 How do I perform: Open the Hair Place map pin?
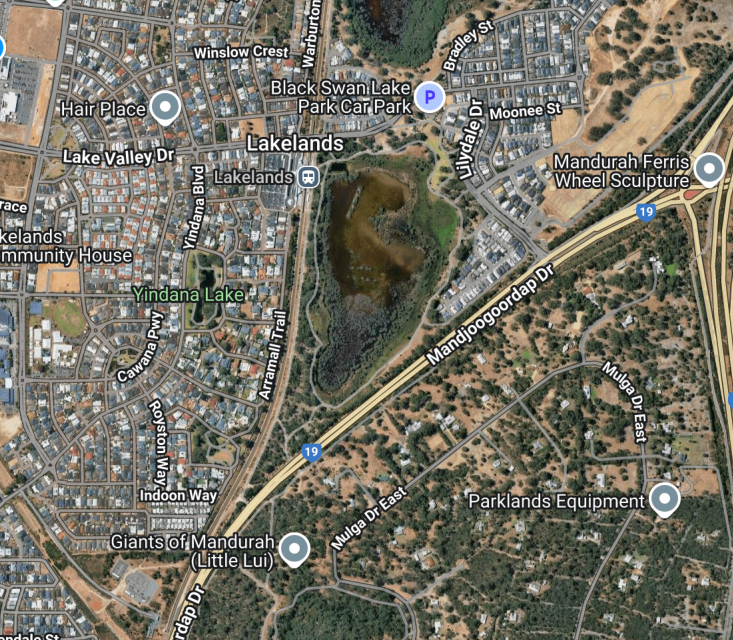pyautogui.click(x=165, y=107)
